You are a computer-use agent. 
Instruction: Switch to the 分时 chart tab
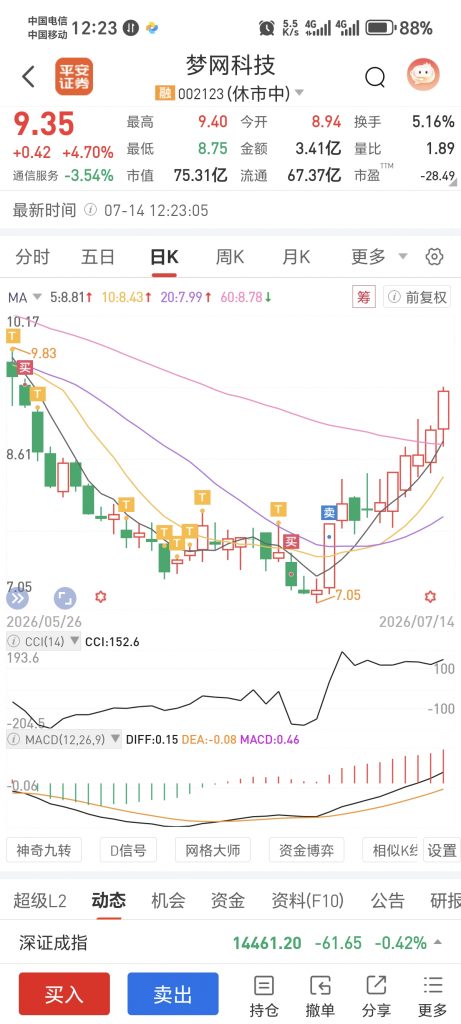(x=33, y=257)
